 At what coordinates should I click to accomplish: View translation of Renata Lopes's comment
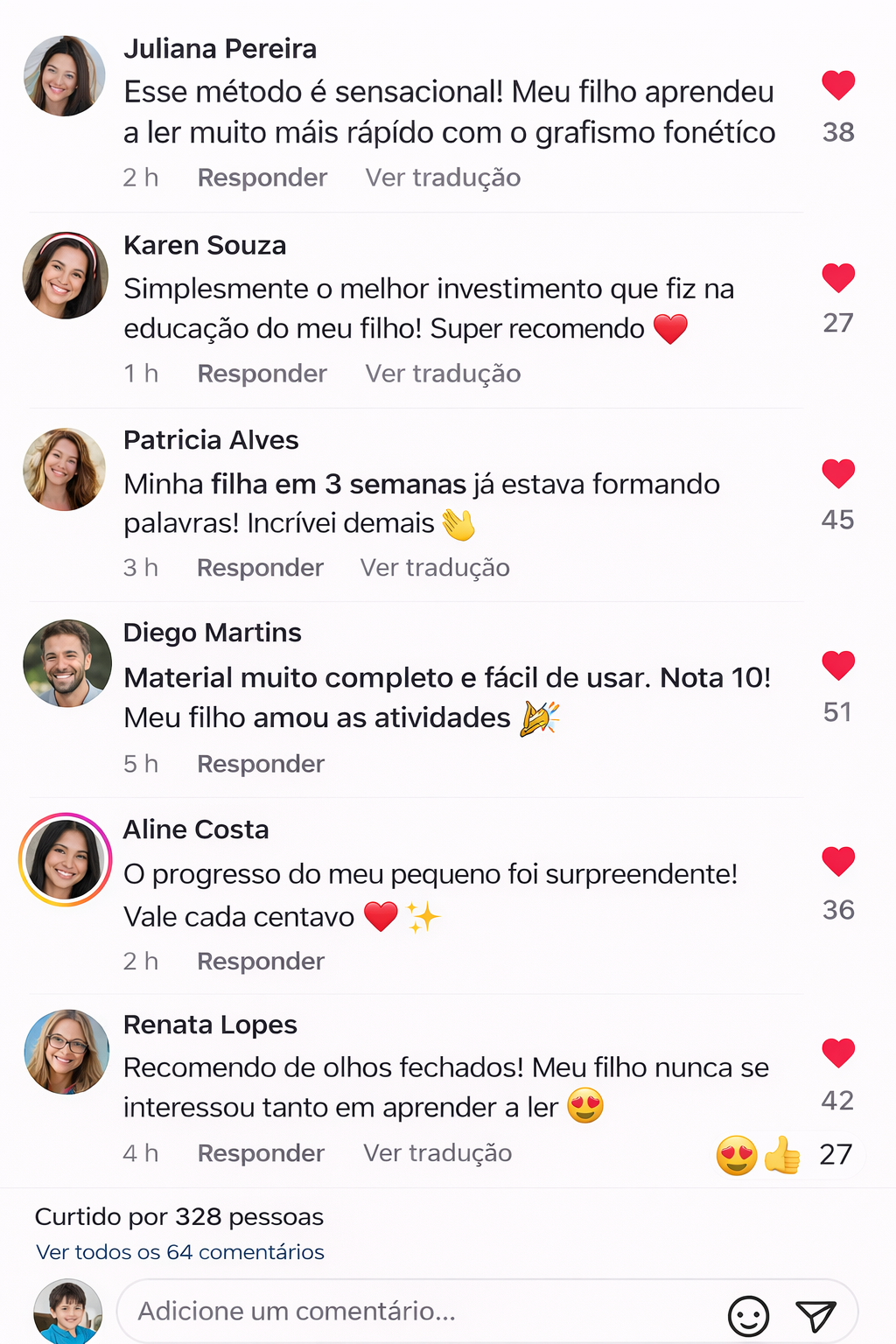(437, 1153)
